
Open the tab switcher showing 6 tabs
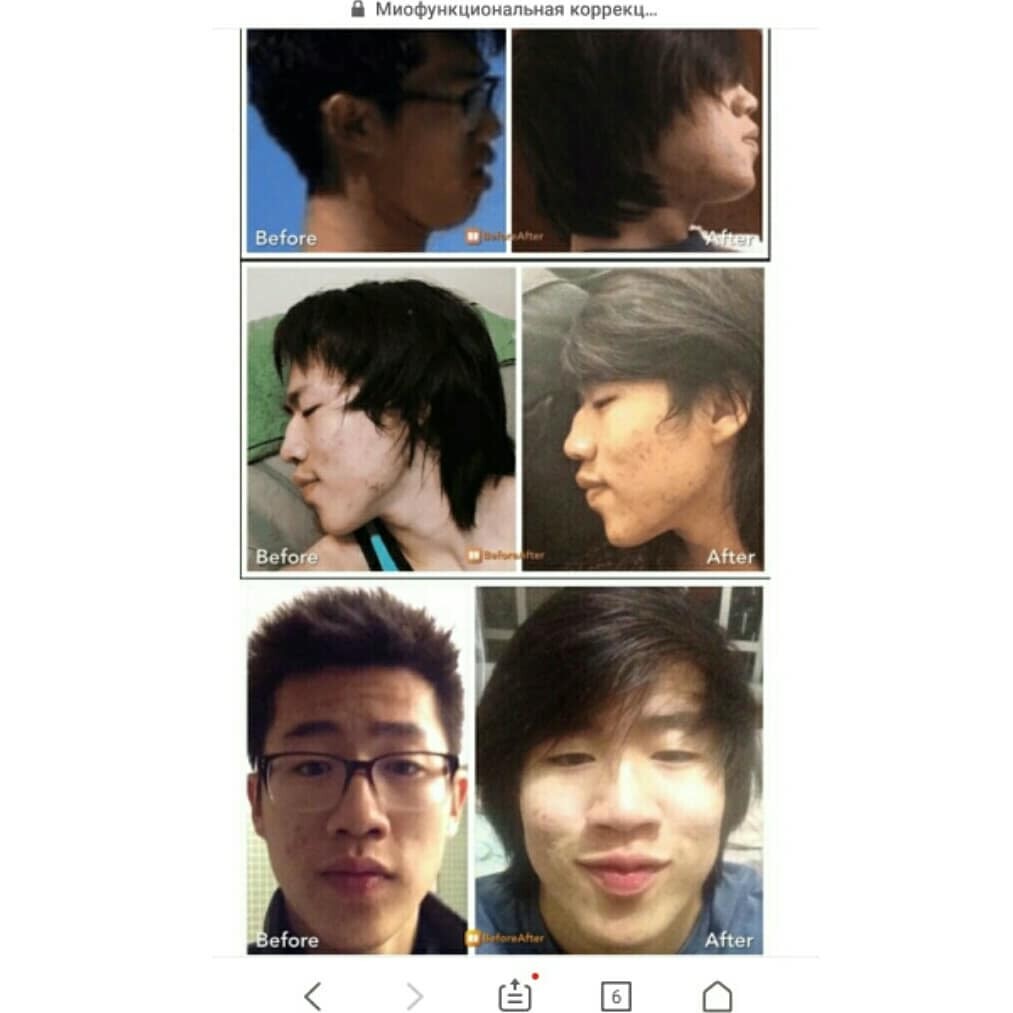pos(616,996)
